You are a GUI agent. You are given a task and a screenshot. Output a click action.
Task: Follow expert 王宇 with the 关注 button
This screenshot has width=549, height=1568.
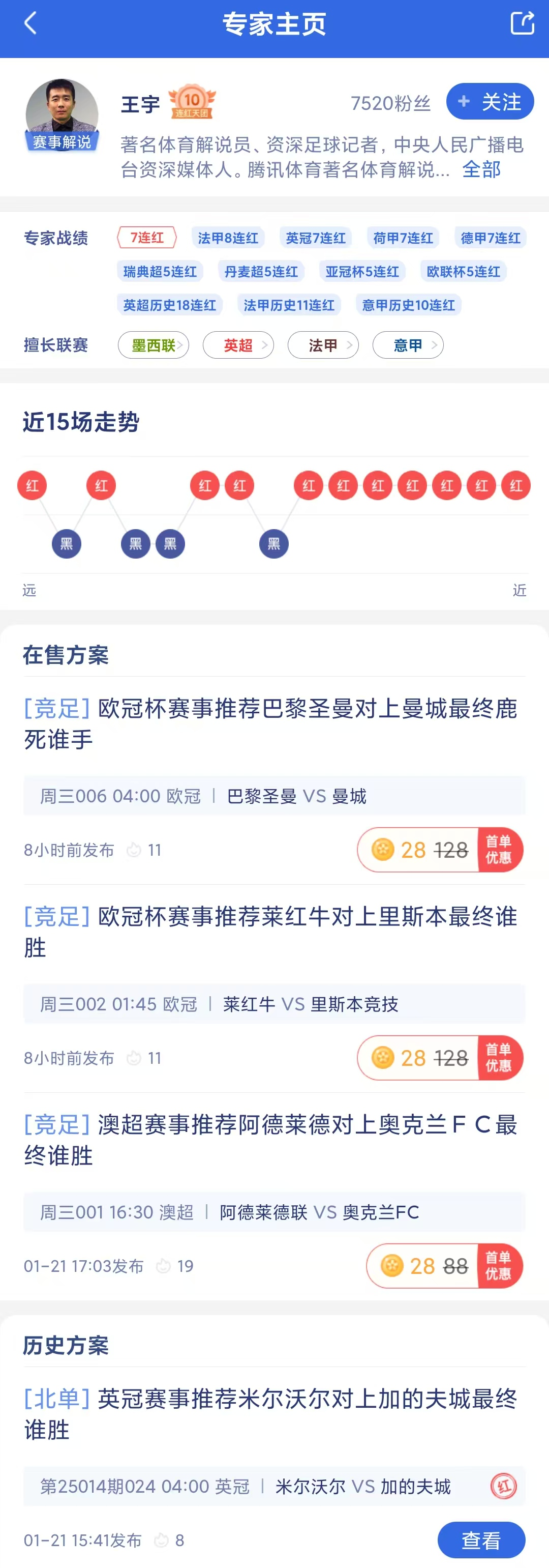point(490,102)
